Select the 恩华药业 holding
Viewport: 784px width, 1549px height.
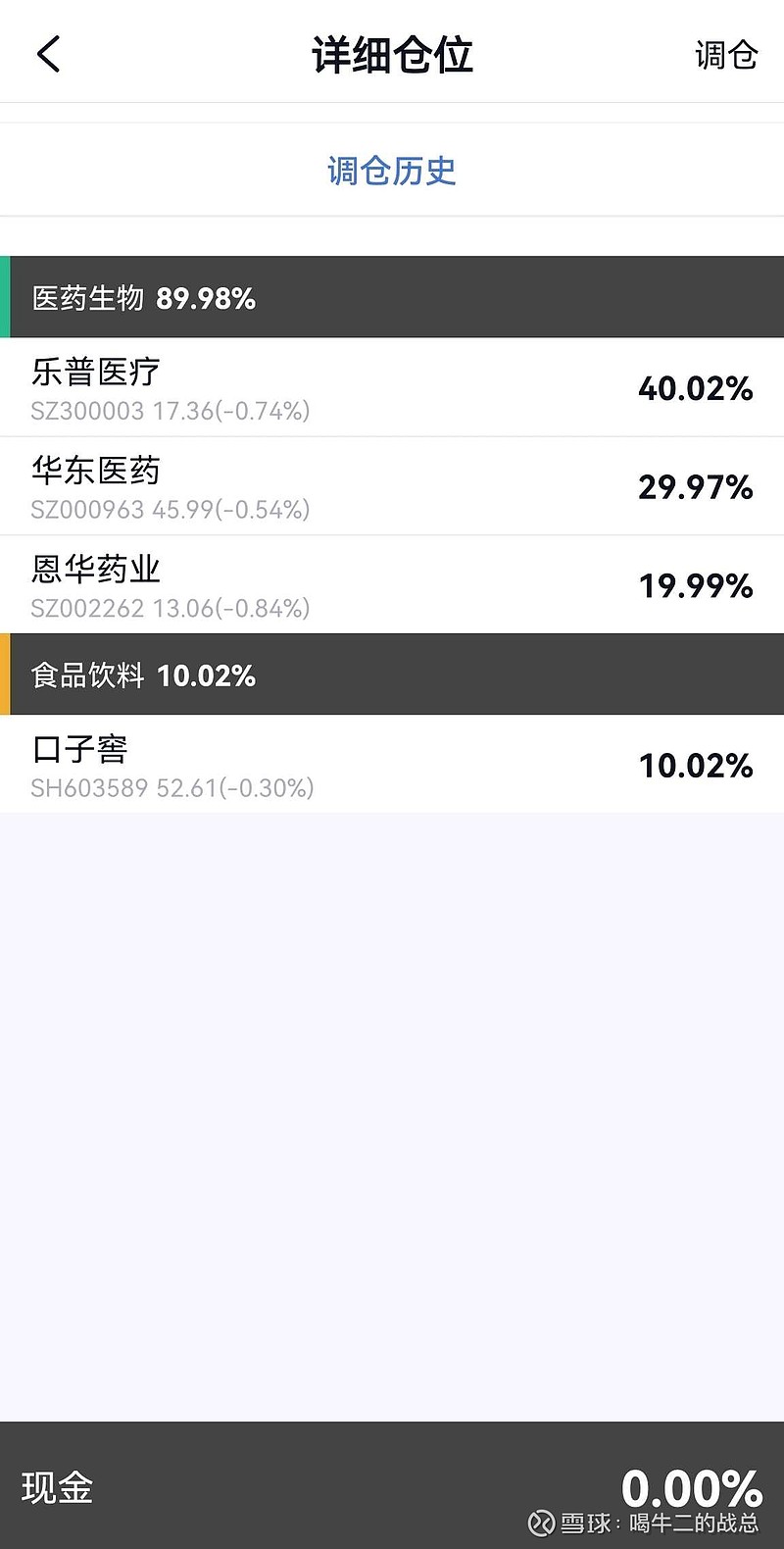click(x=392, y=585)
